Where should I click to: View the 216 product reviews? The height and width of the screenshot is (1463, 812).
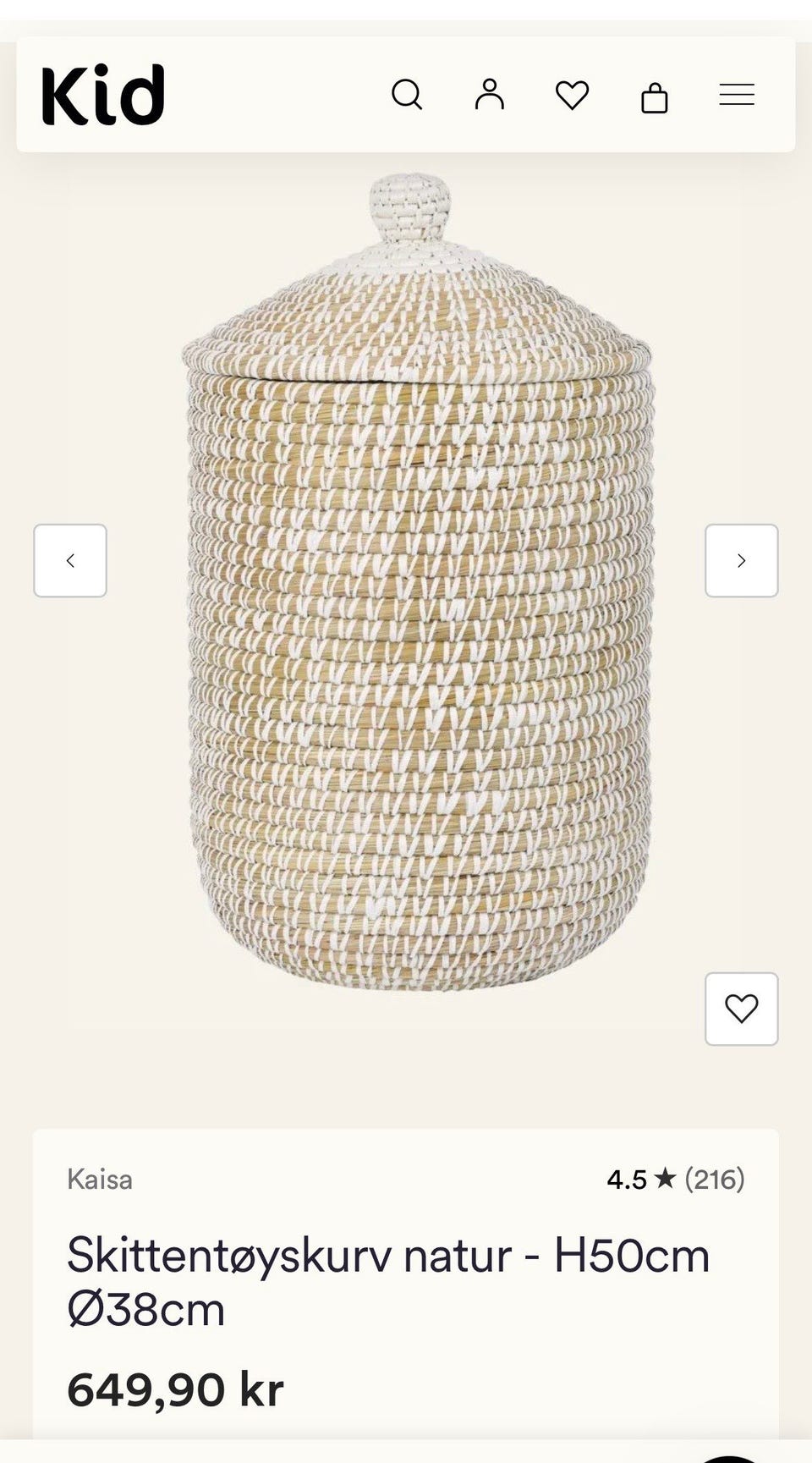(x=676, y=1179)
